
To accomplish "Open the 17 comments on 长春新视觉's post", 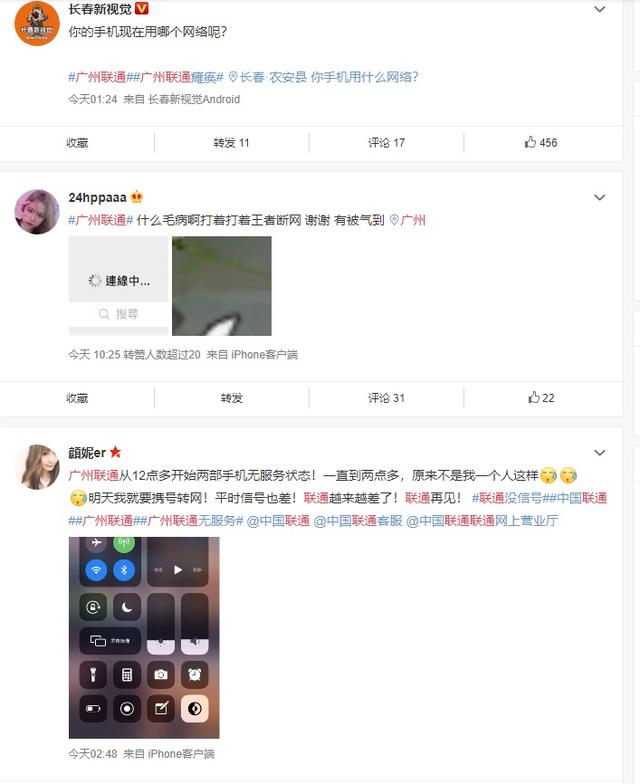I will [386, 143].
